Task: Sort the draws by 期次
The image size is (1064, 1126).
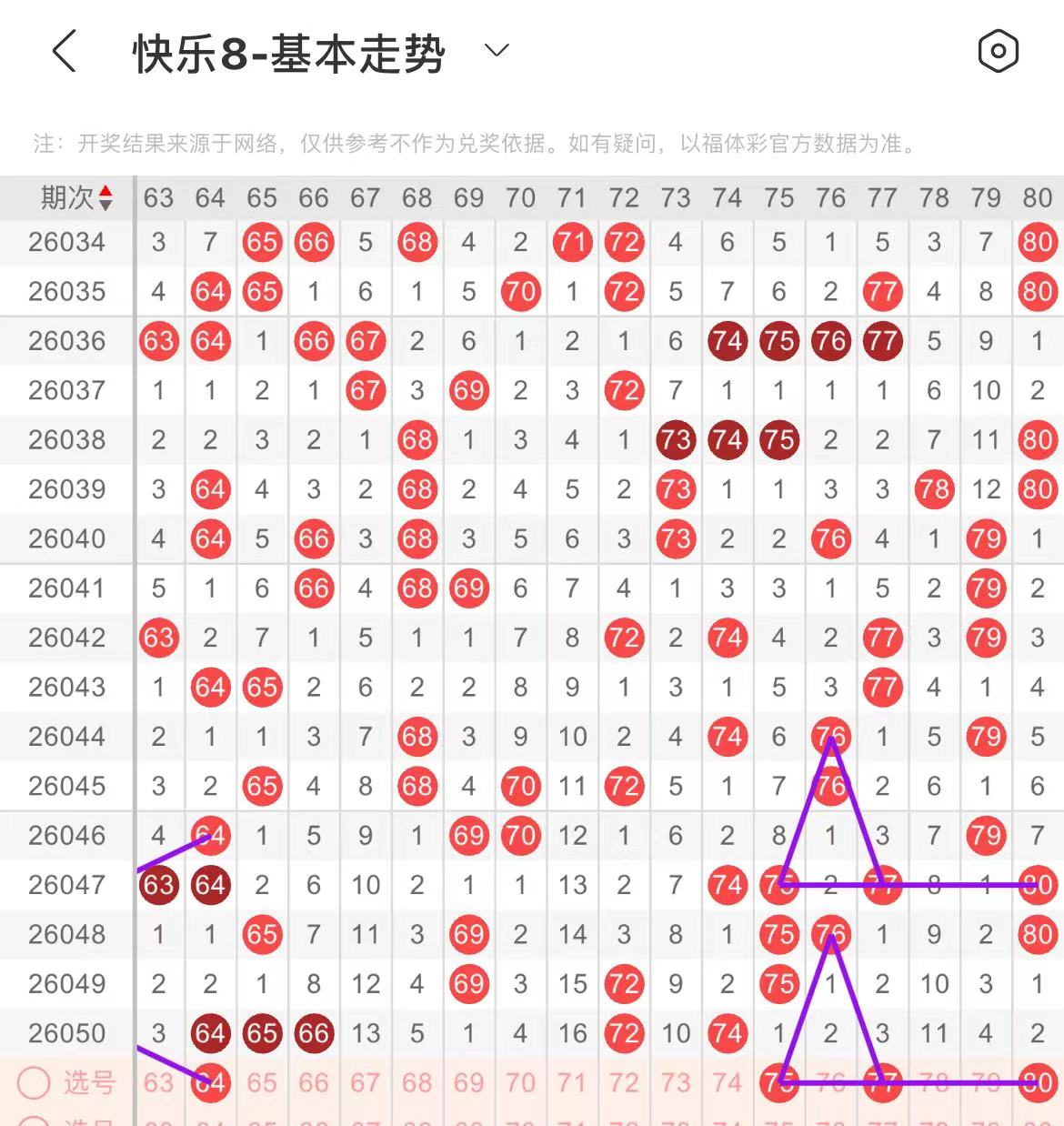Action: tap(76, 197)
